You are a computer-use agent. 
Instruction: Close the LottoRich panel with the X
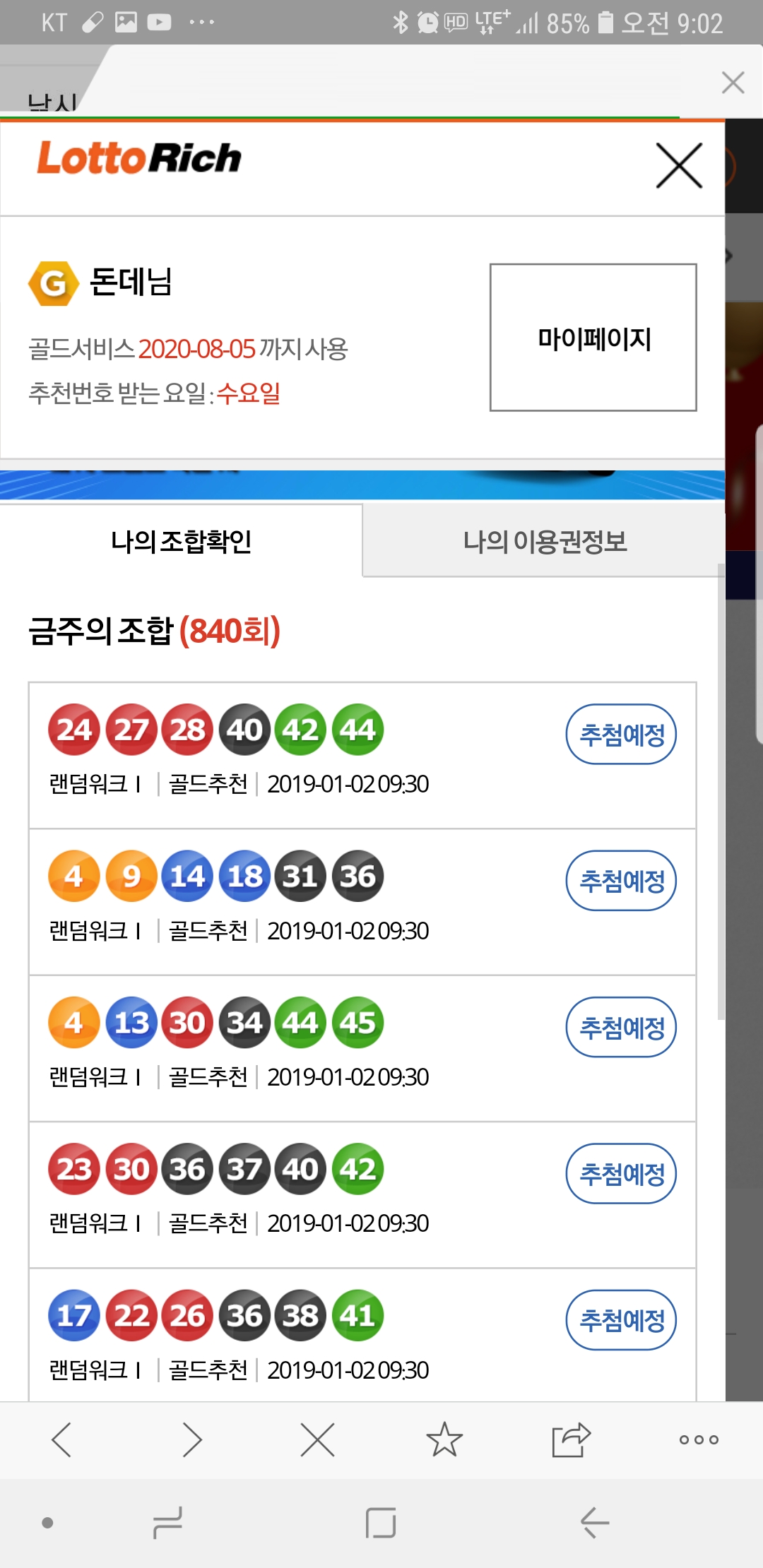[679, 166]
